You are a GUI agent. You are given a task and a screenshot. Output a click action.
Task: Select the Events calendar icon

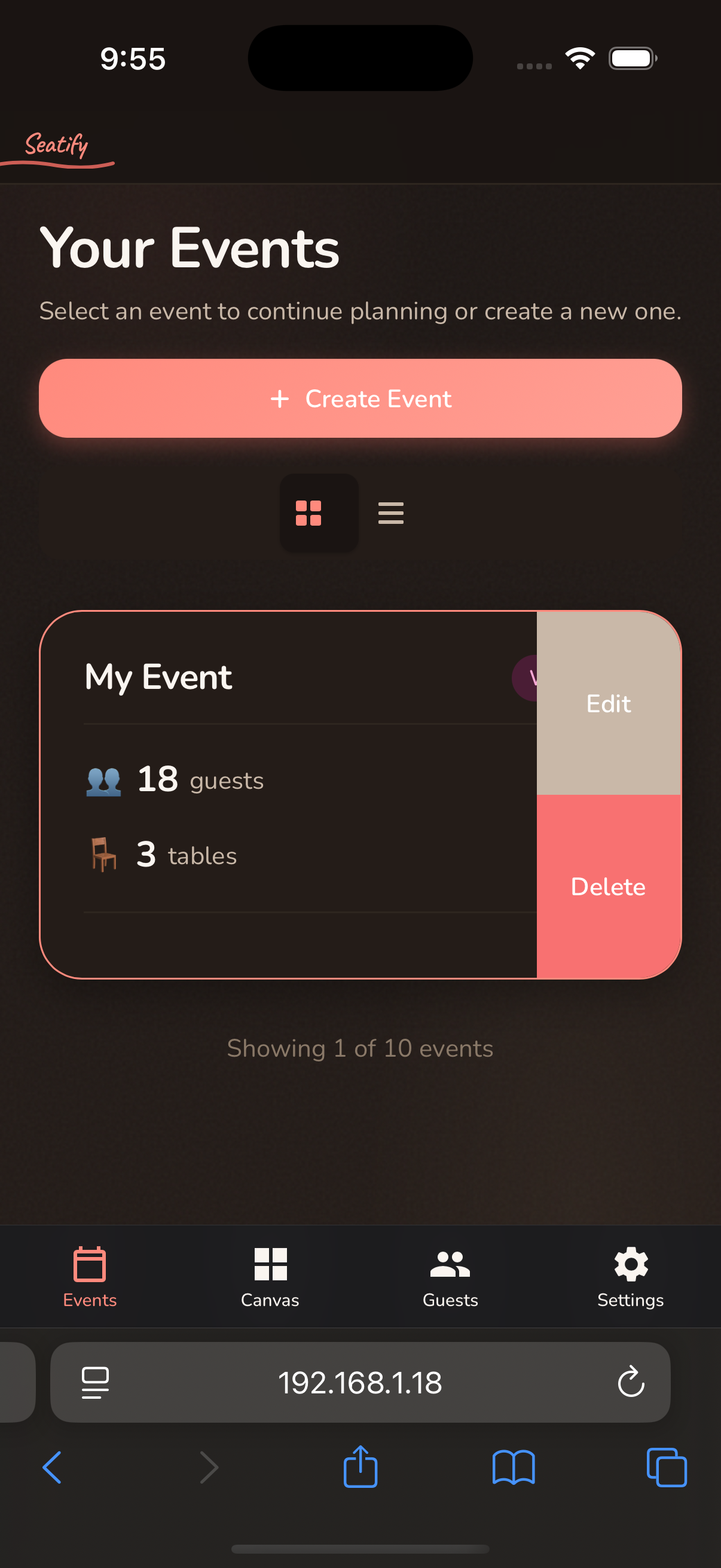click(90, 1265)
